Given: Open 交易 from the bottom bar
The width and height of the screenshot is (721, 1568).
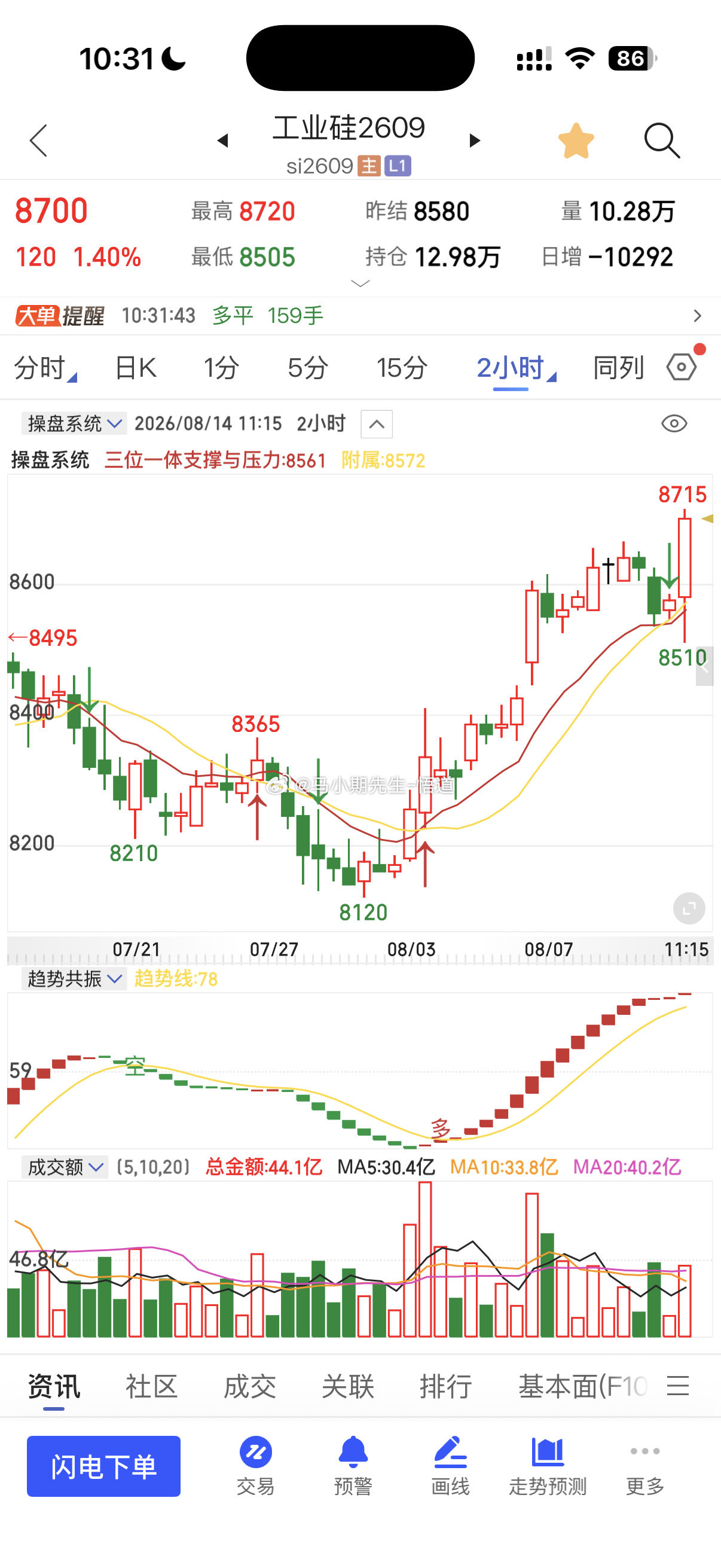Looking at the screenshot, I should (255, 1466).
